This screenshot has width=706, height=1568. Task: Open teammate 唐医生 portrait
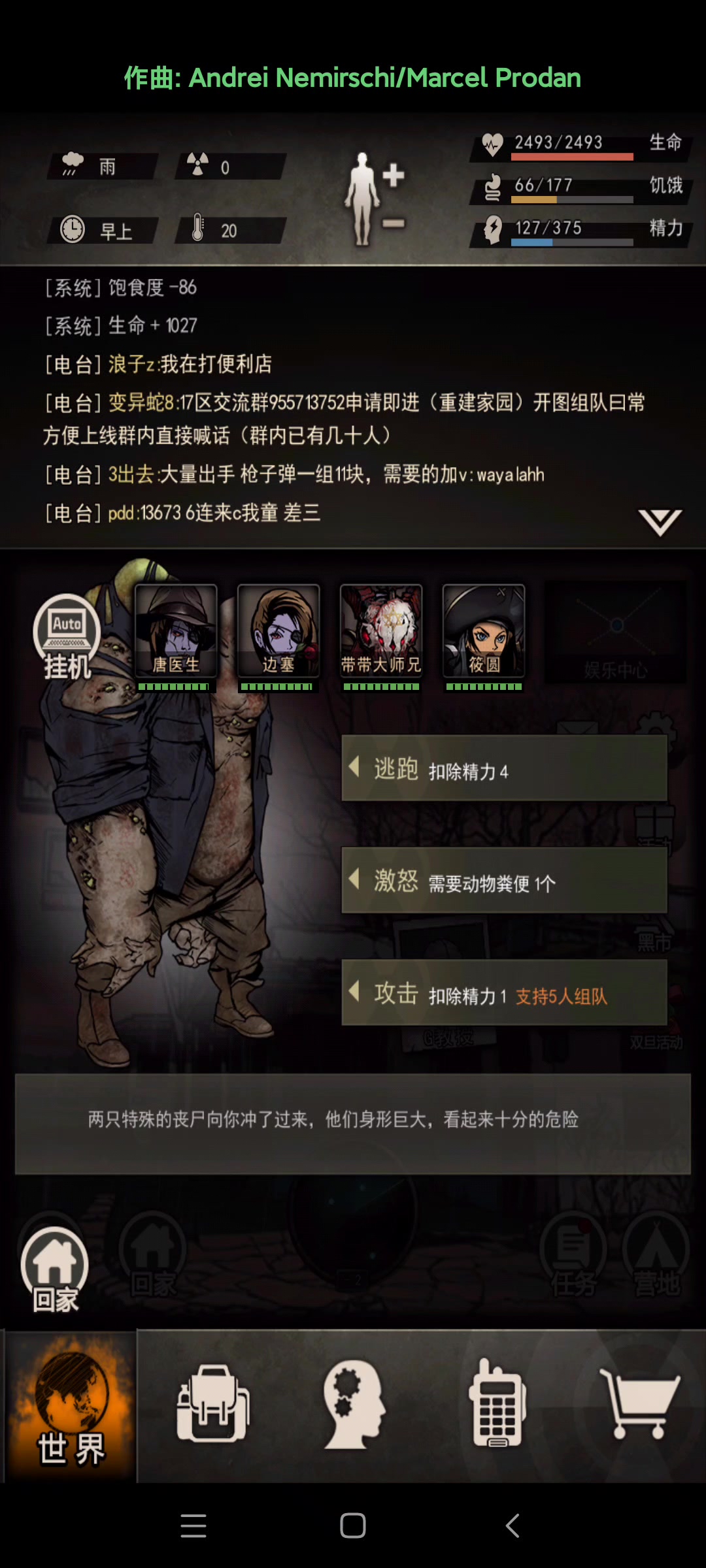[x=175, y=631]
